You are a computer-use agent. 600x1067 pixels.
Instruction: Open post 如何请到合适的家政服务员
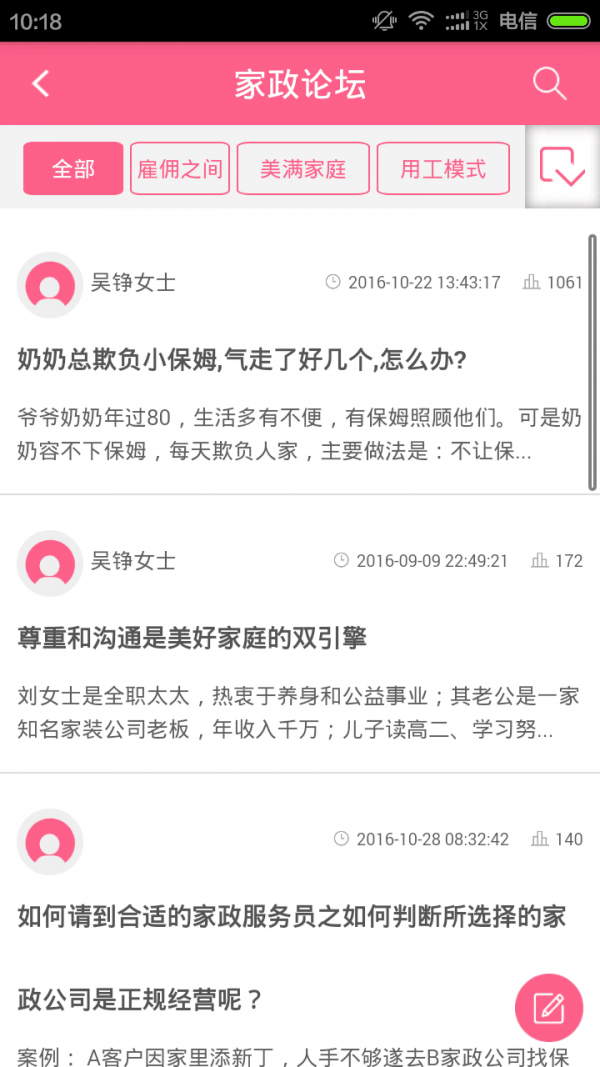coord(291,916)
